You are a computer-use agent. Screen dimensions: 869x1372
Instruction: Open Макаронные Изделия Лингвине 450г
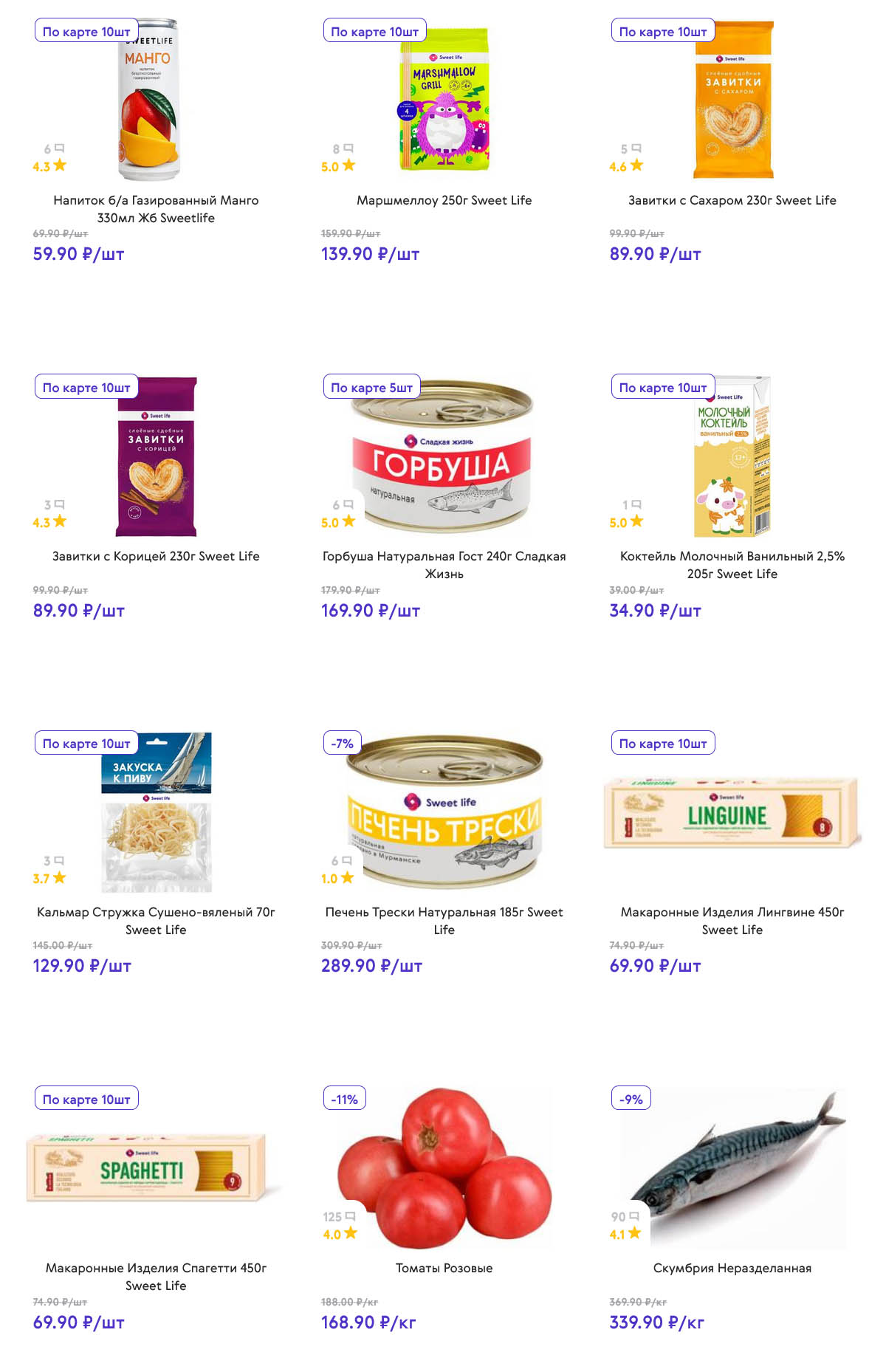[x=732, y=920]
